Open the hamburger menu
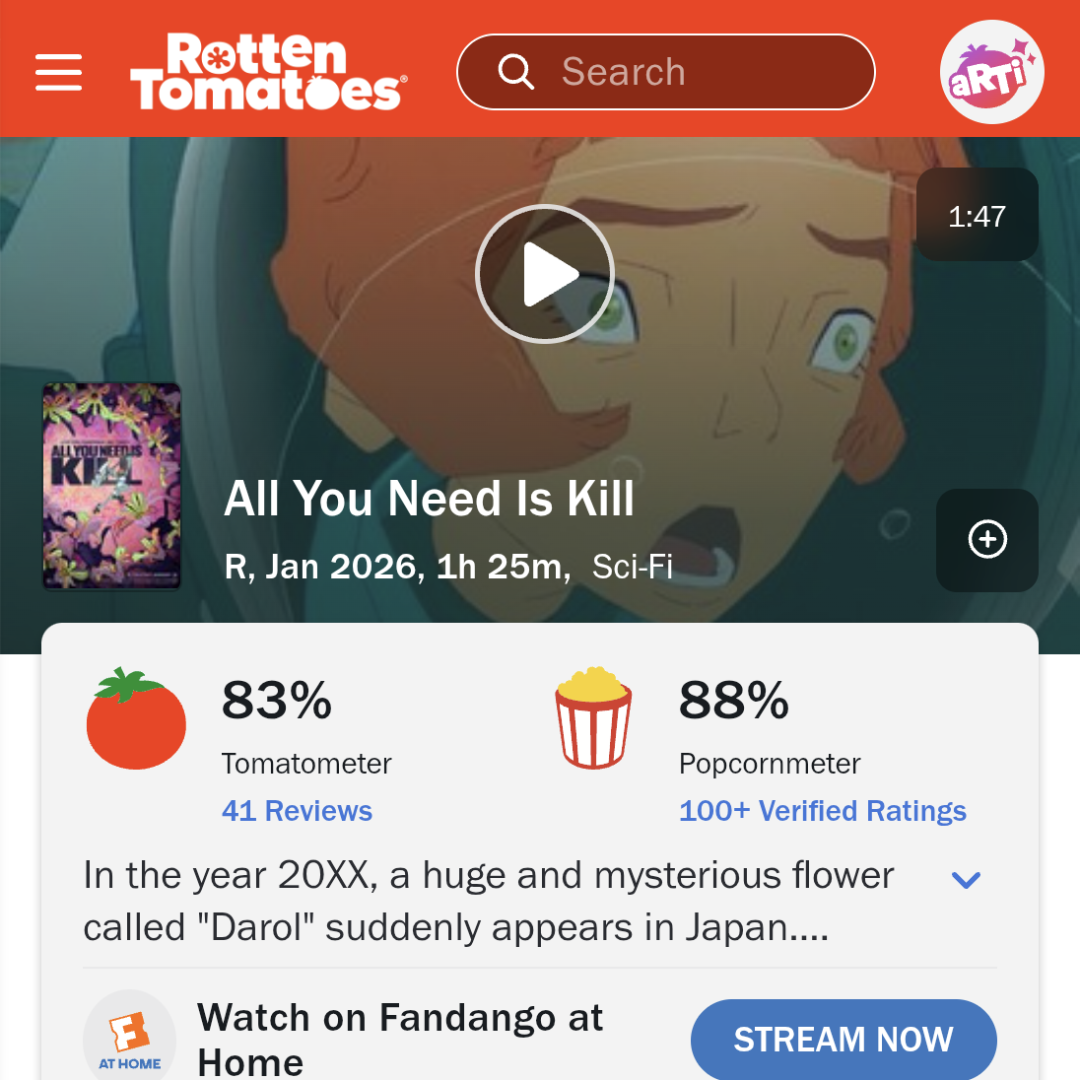The width and height of the screenshot is (1080, 1080). [59, 72]
